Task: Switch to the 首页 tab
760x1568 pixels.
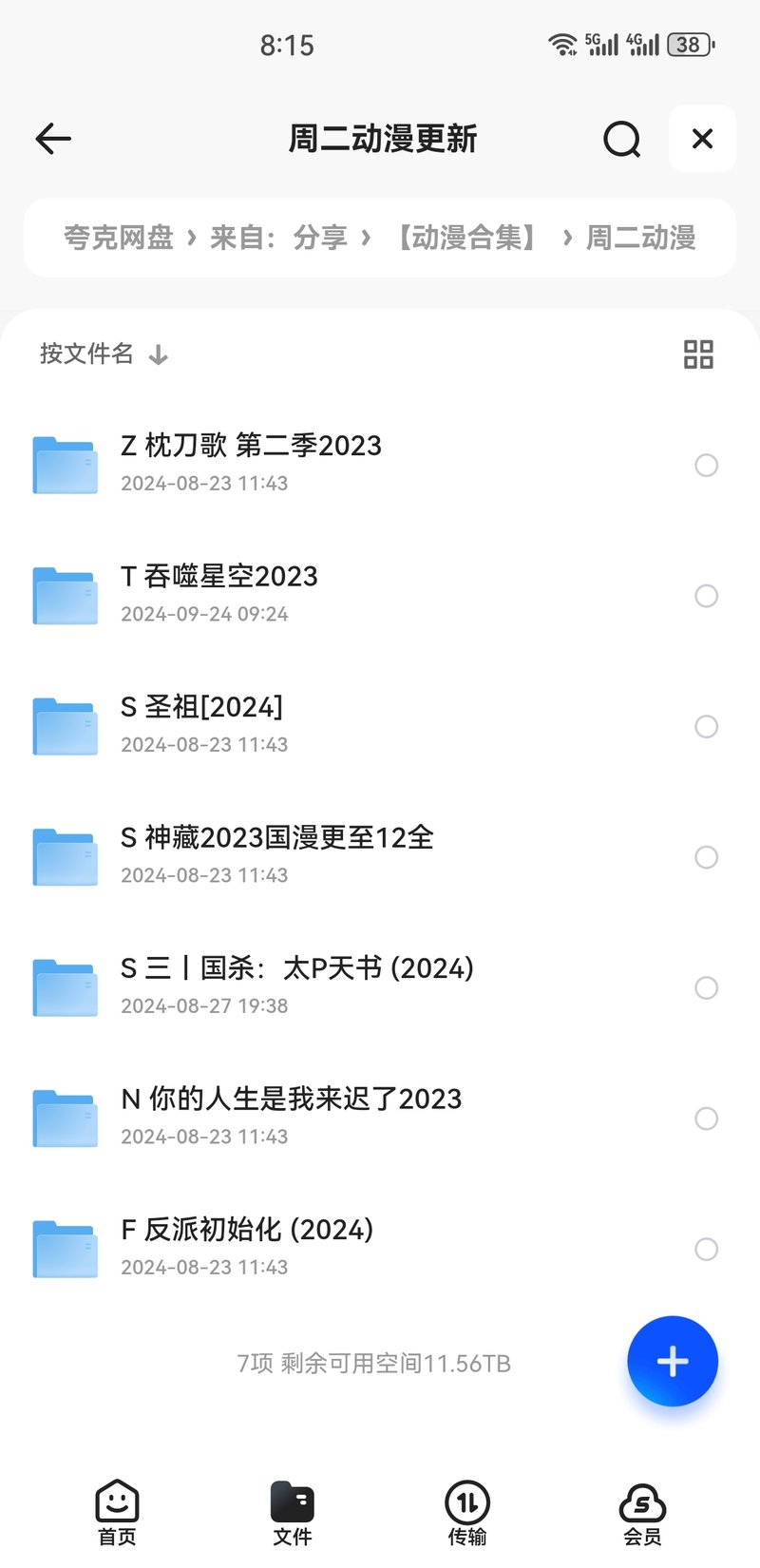Action: coord(118,1513)
